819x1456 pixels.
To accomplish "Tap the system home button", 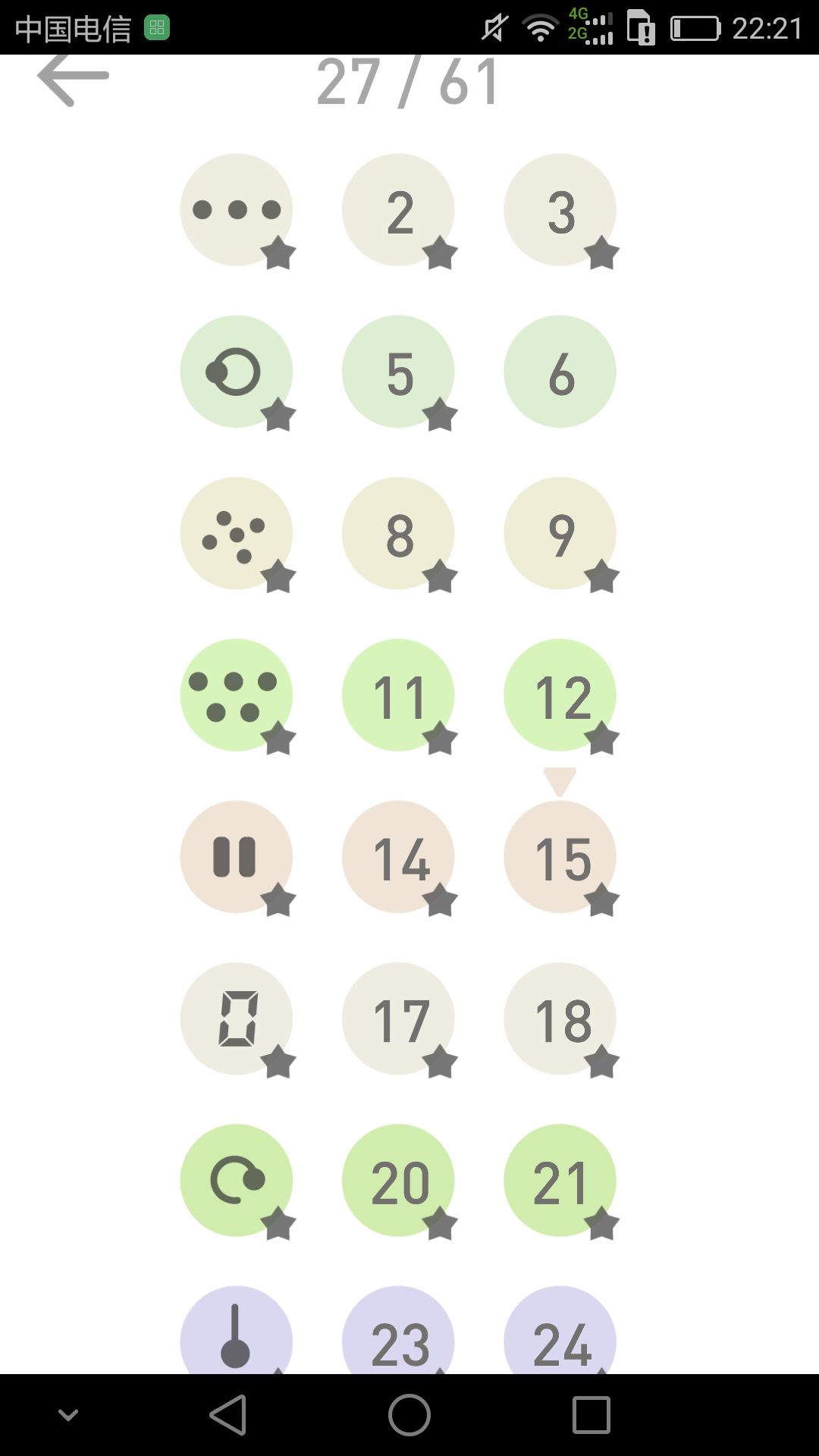I will point(409,1415).
